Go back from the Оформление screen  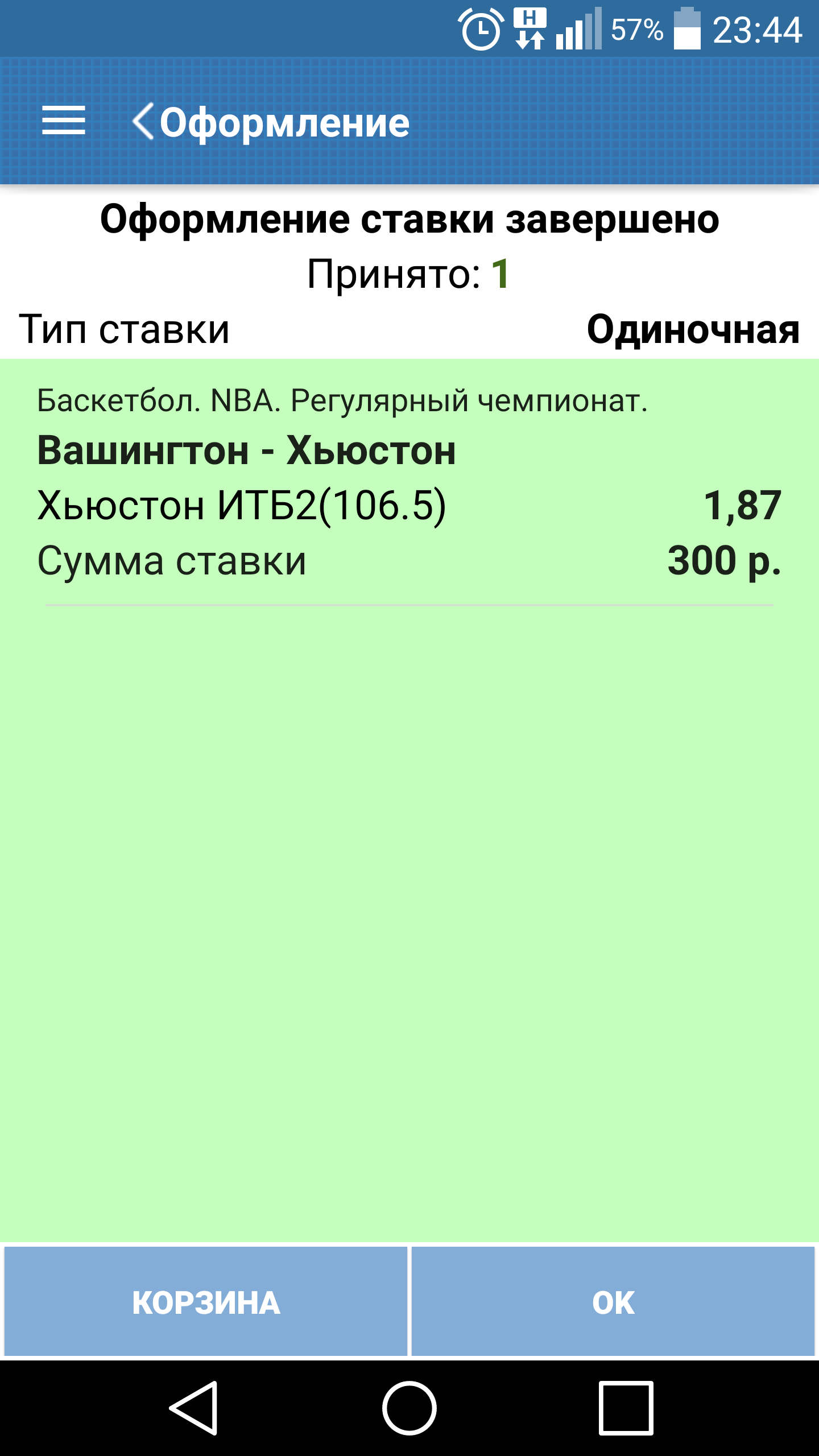(x=143, y=121)
